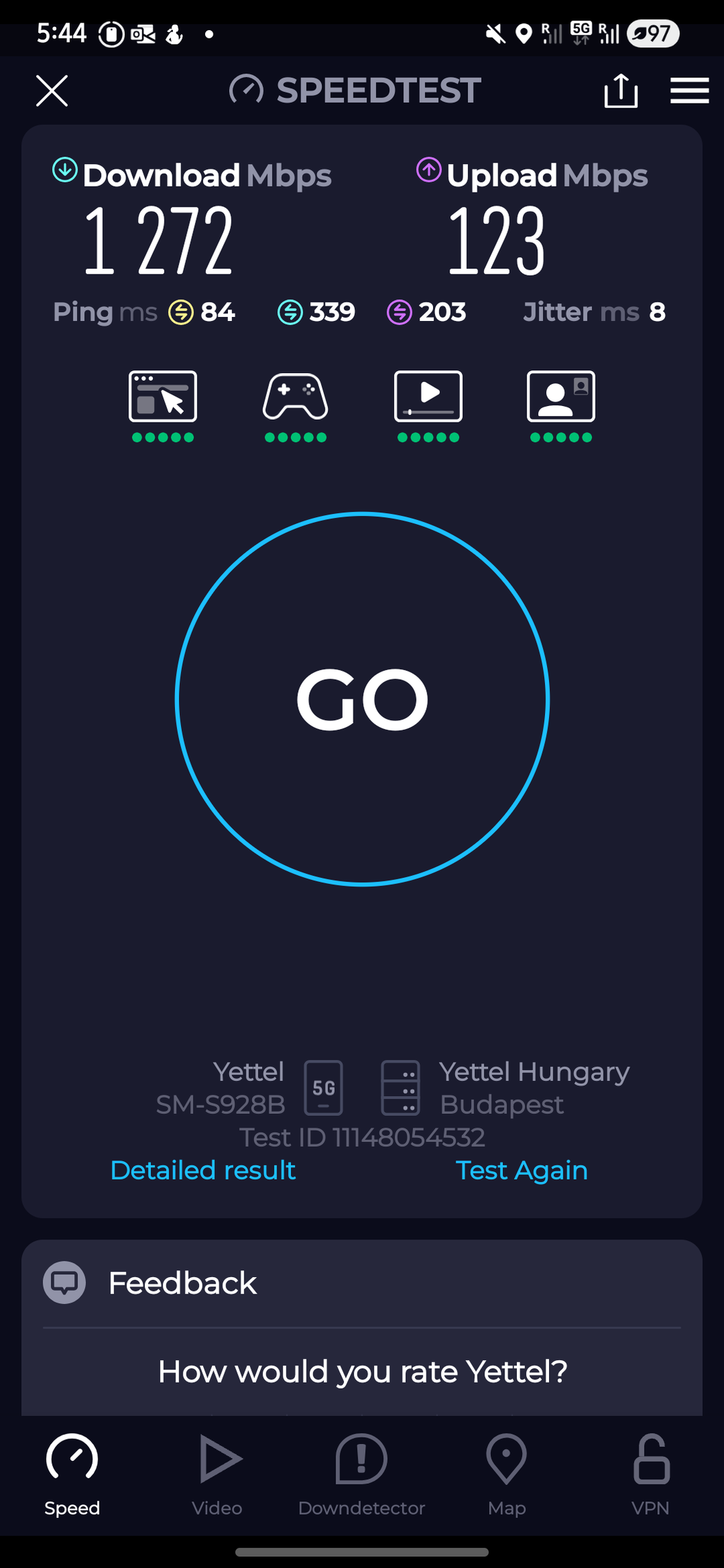The width and height of the screenshot is (724, 1568).
Task: Share the speed test result
Action: coord(620,91)
